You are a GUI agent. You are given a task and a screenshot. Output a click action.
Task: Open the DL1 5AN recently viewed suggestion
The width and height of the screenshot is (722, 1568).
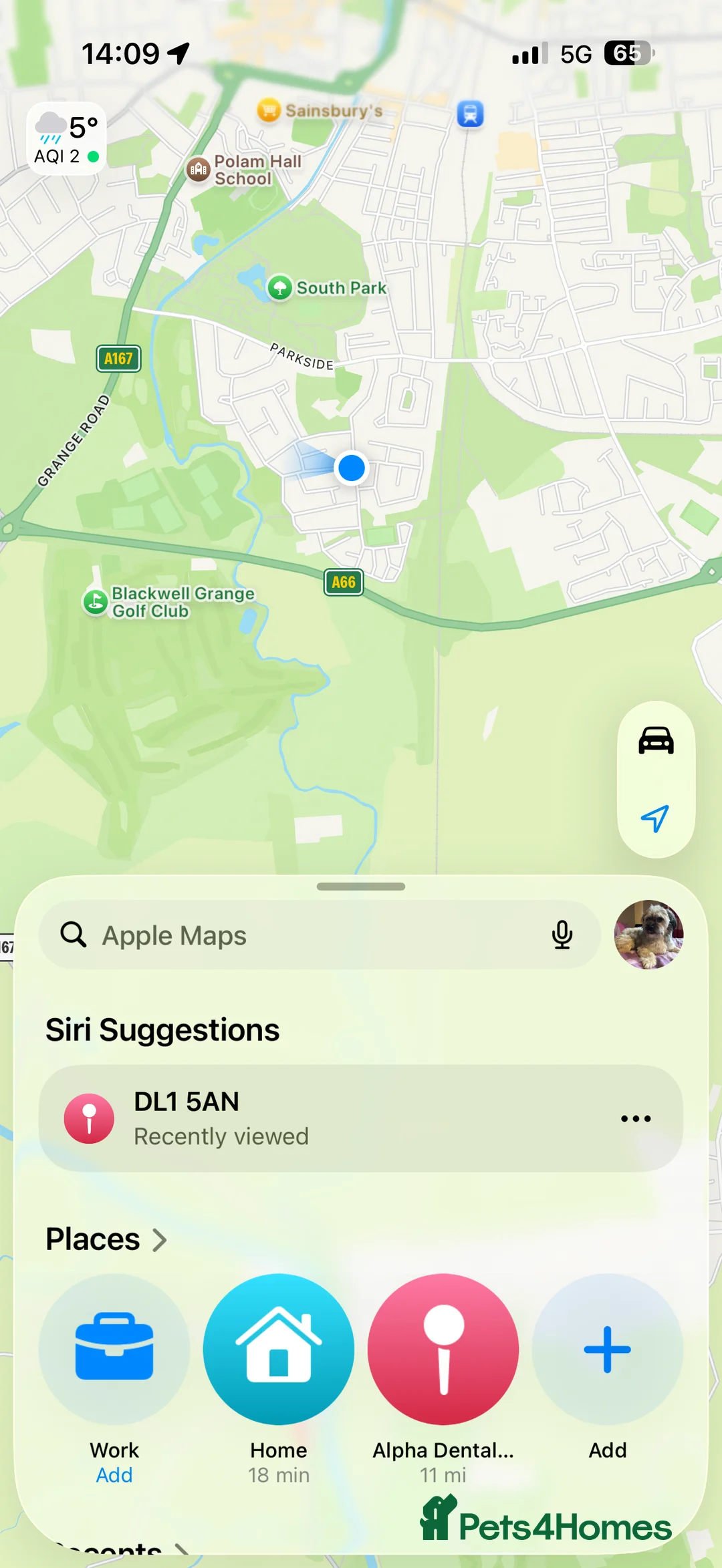point(334,1118)
